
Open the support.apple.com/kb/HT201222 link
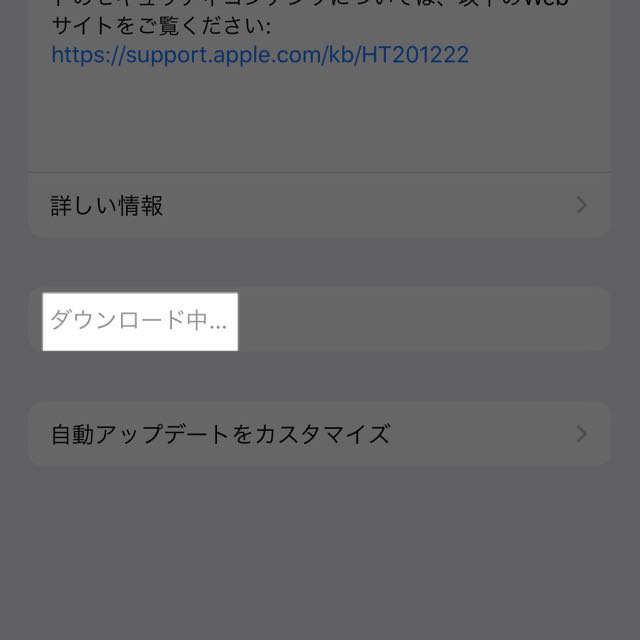pyautogui.click(x=260, y=53)
